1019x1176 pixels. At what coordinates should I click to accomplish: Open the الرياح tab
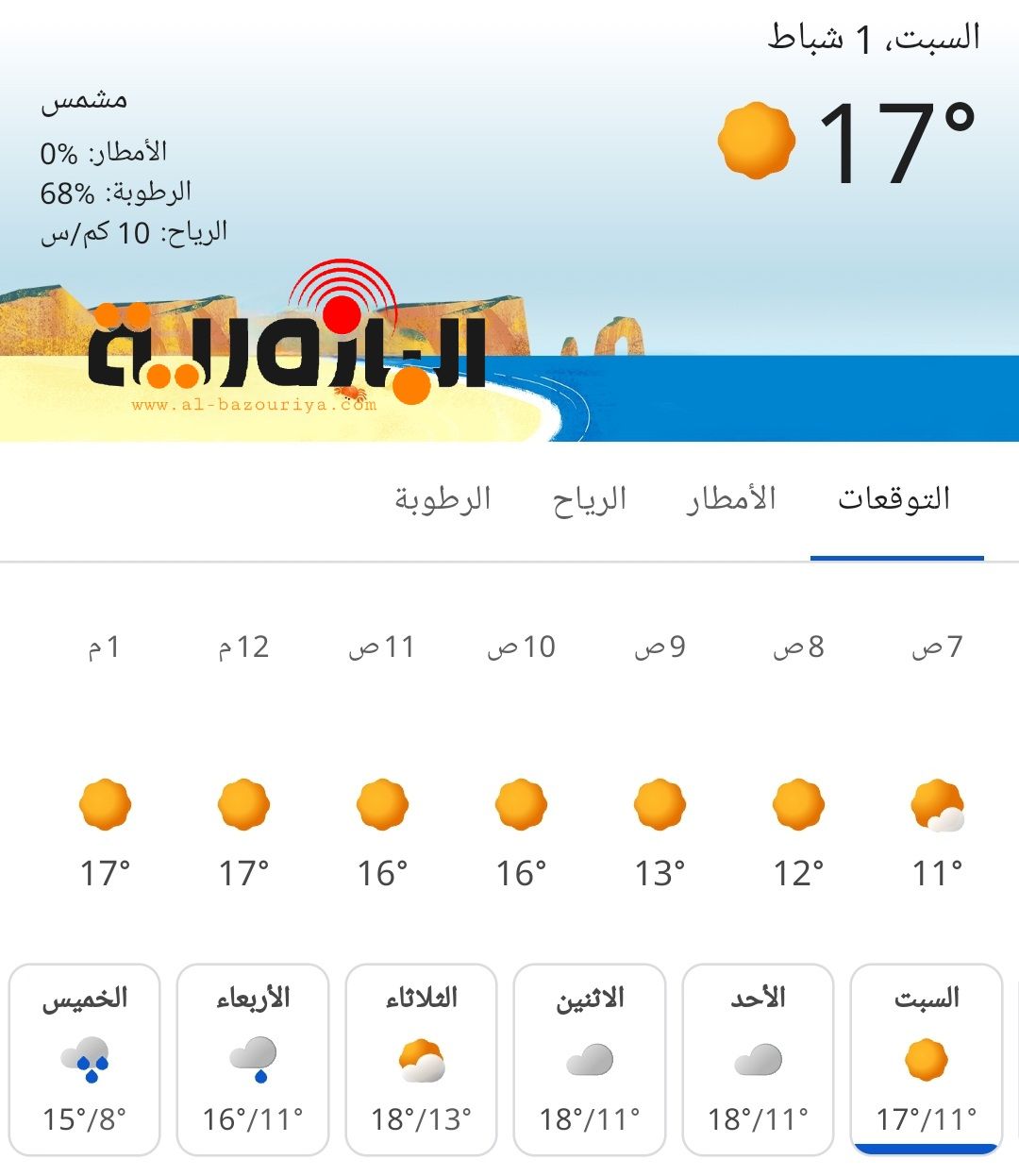point(590,499)
